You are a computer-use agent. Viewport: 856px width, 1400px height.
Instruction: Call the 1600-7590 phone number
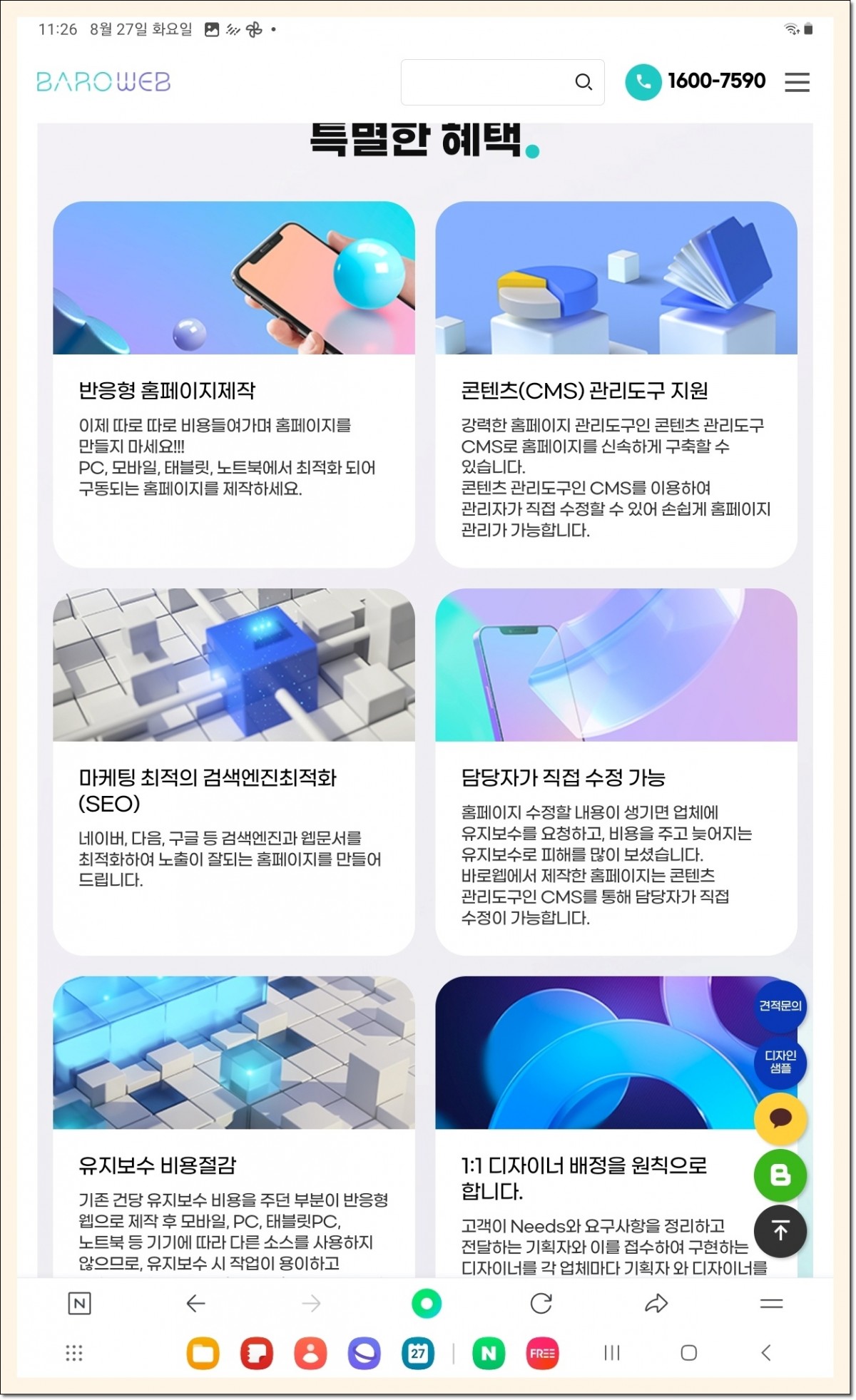[x=695, y=81]
